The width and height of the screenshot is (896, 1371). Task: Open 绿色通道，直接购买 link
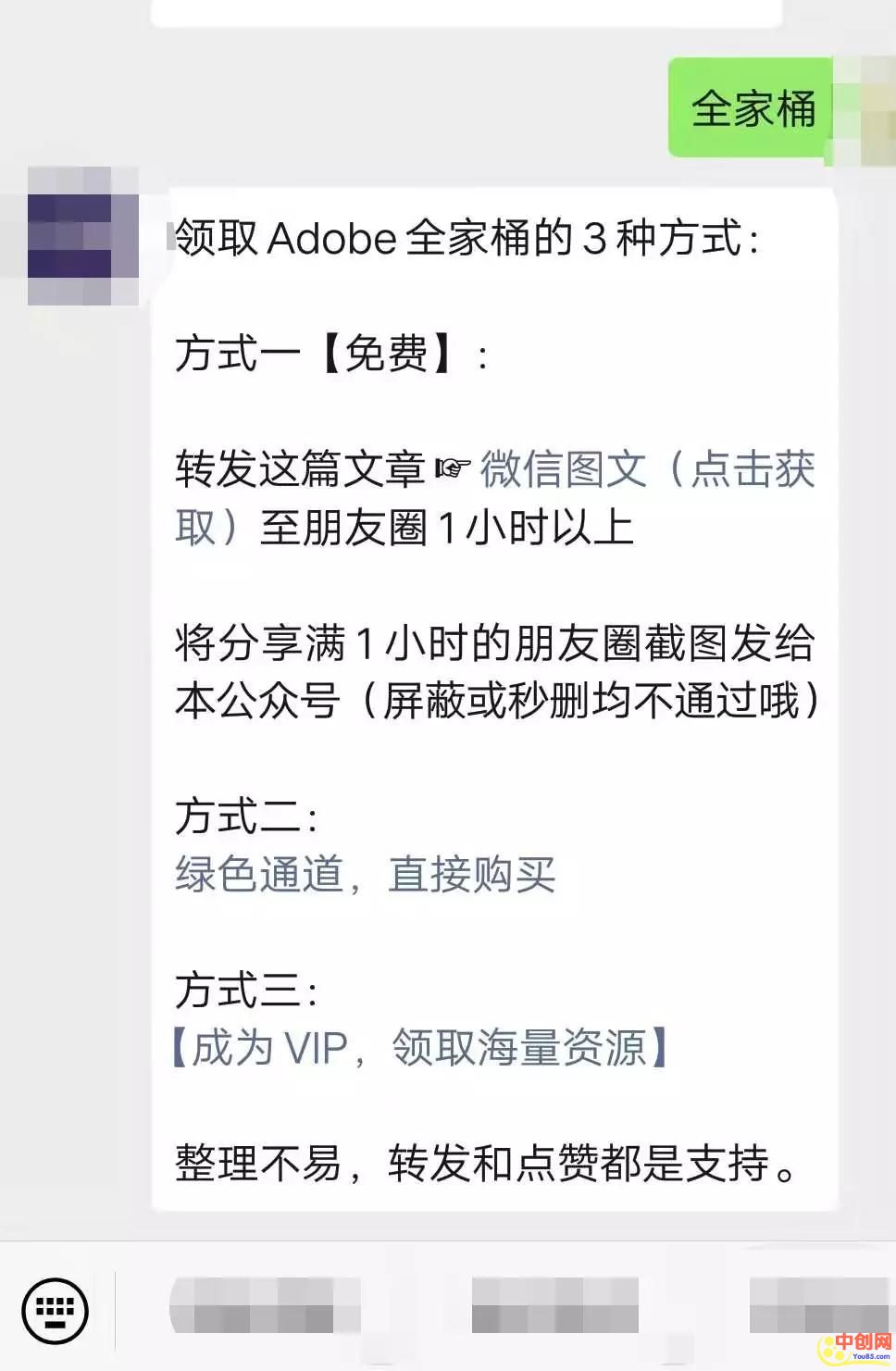pyautogui.click(x=365, y=874)
